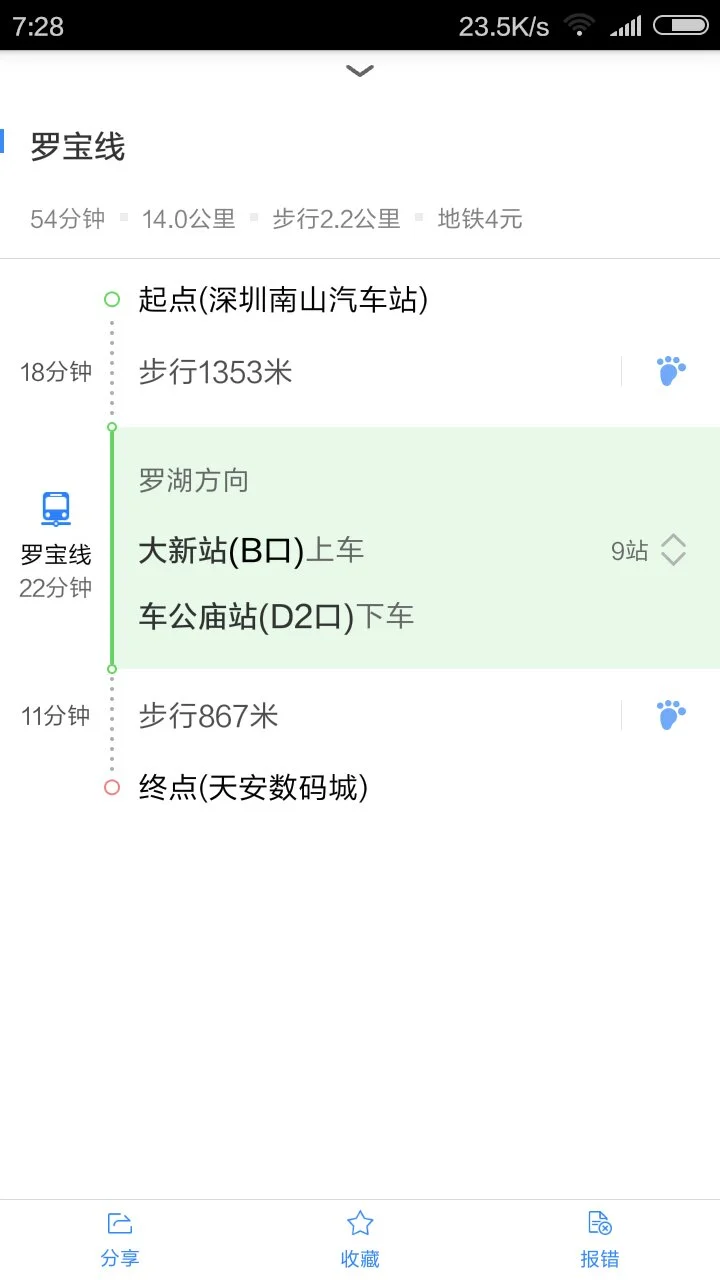Collapse the route panel with the top chevron
720x1280 pixels.
pos(359,70)
